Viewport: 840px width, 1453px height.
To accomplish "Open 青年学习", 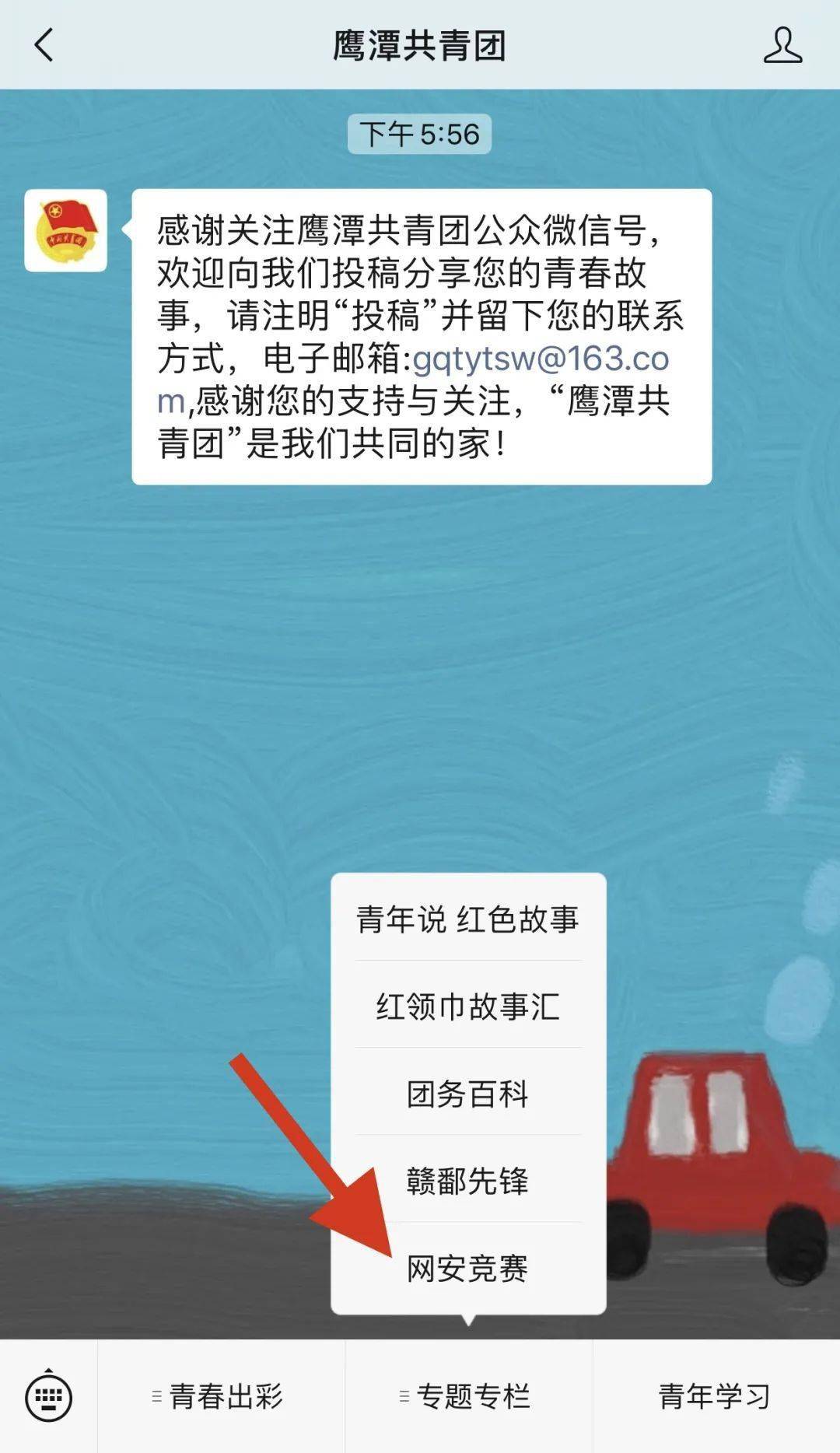I will 716,1396.
